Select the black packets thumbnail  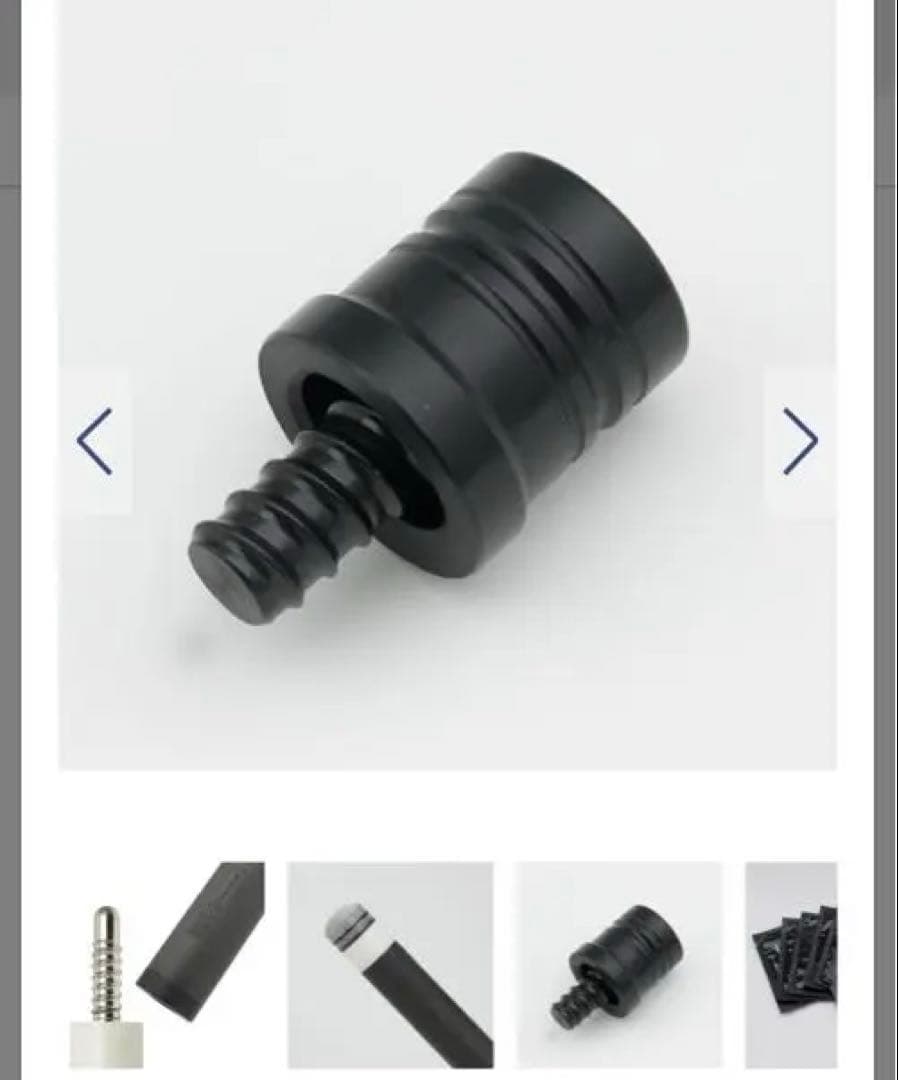791,965
